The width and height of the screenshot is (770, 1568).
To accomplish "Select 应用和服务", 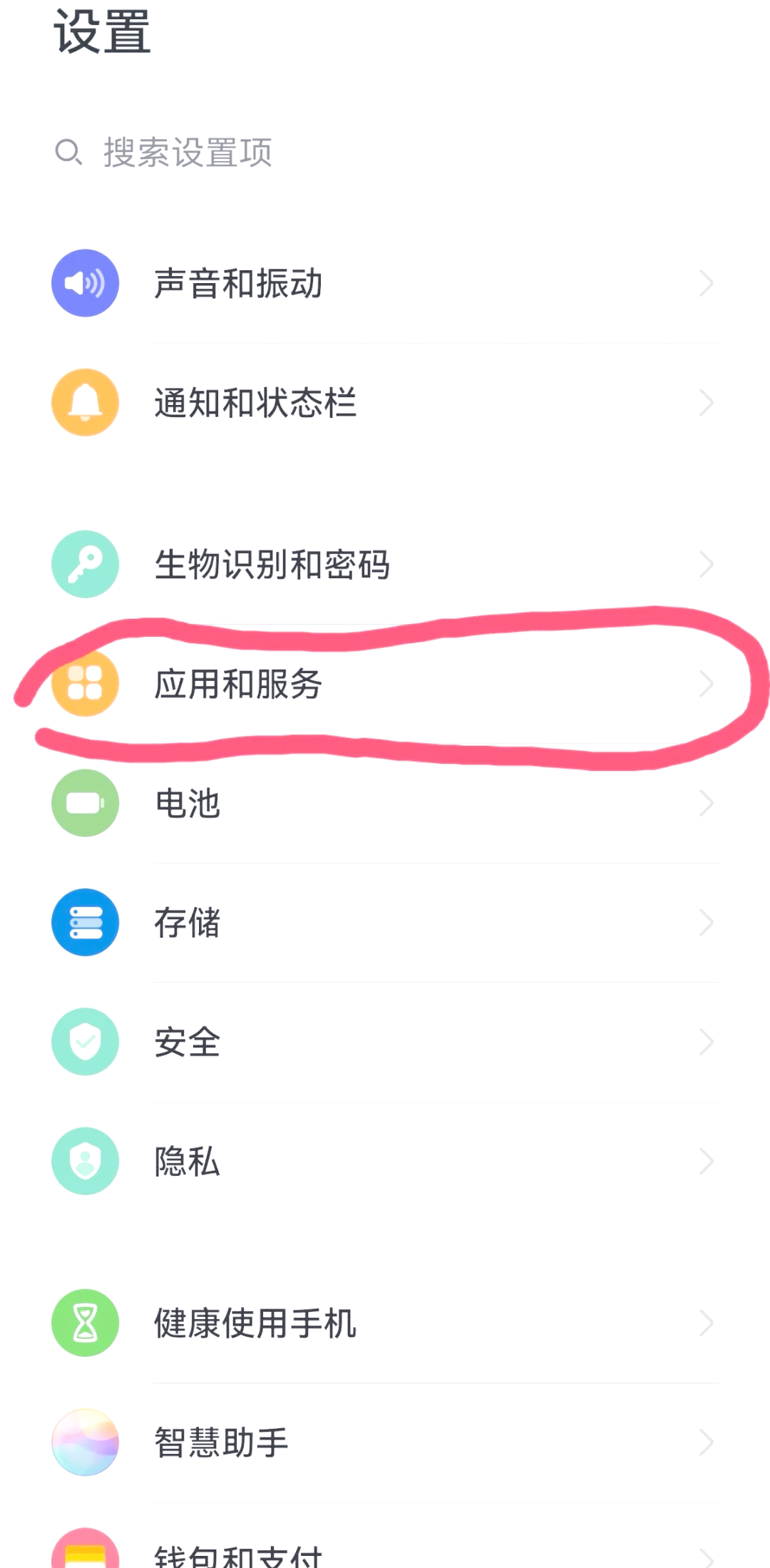I will pyautogui.click(x=385, y=684).
